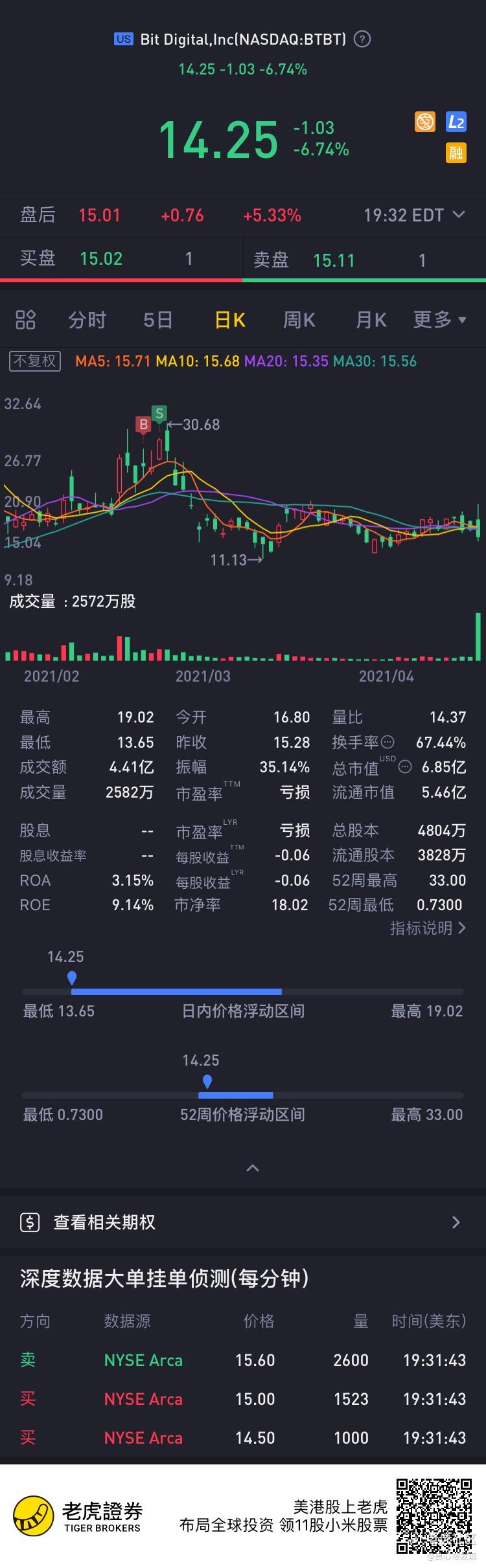Tap the L2 market data badge
Image resolution: width=486 pixels, height=1568 pixels.
[456, 122]
